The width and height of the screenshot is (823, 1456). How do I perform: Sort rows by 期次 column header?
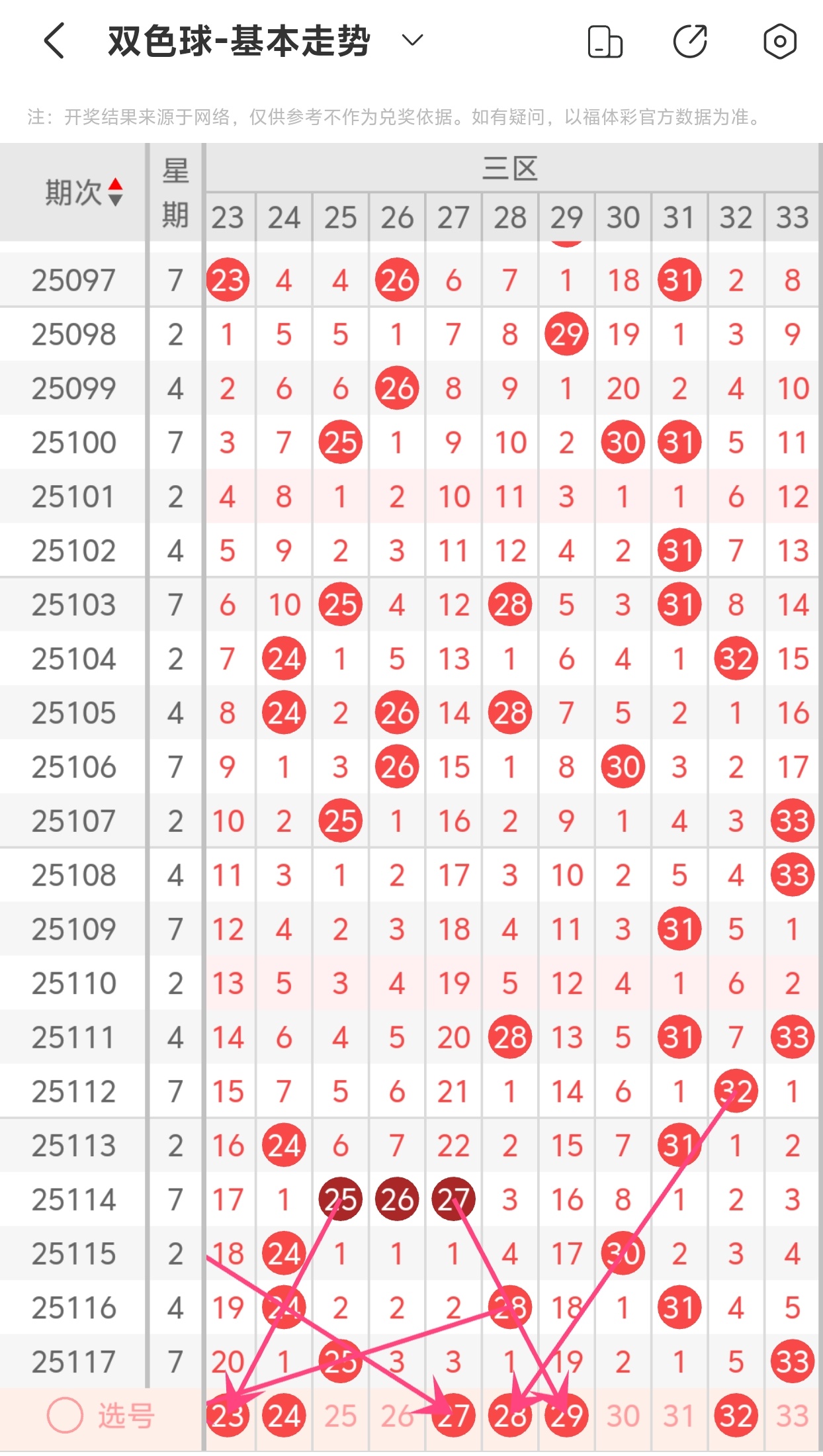click(x=83, y=193)
